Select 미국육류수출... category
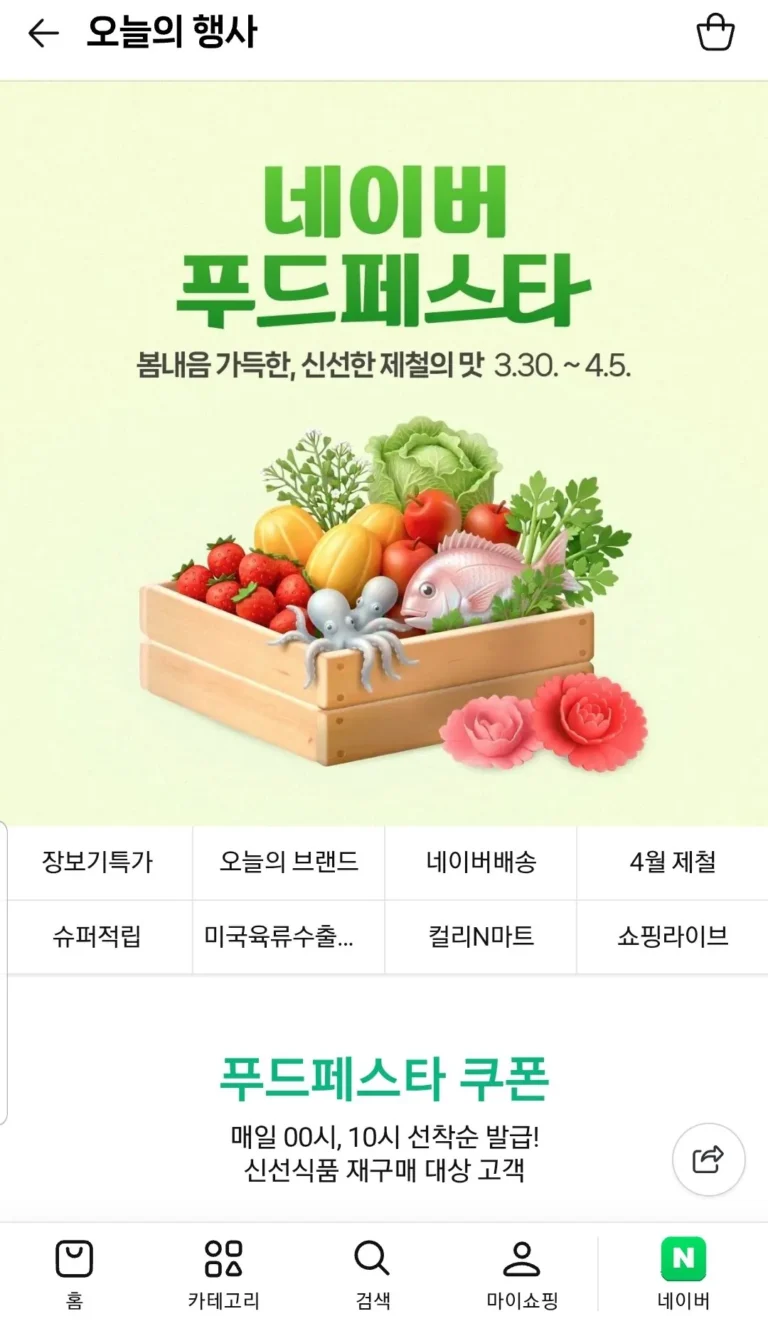Viewport: 768px width, 1326px height. pos(288,937)
